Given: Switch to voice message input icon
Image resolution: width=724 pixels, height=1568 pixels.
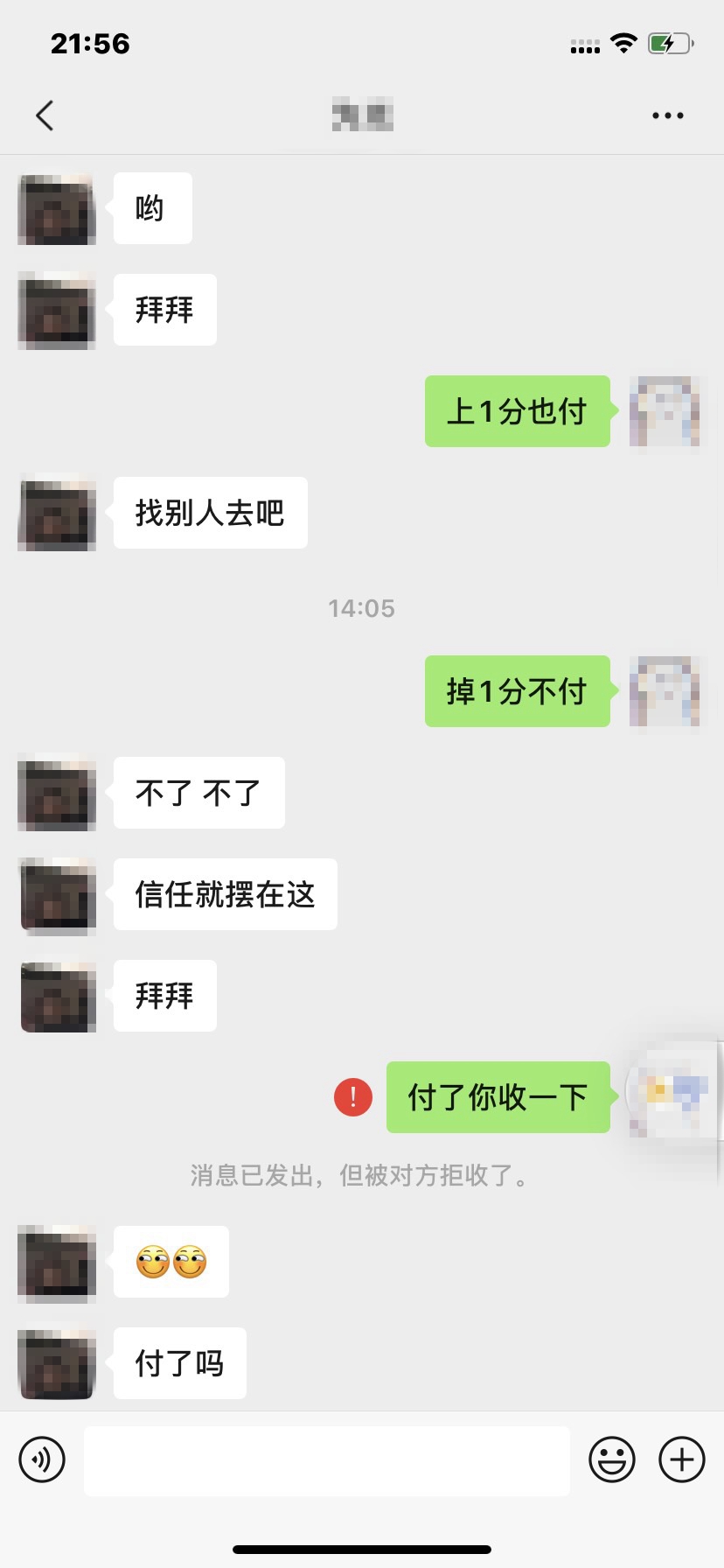Looking at the screenshot, I should pos(42,1459).
